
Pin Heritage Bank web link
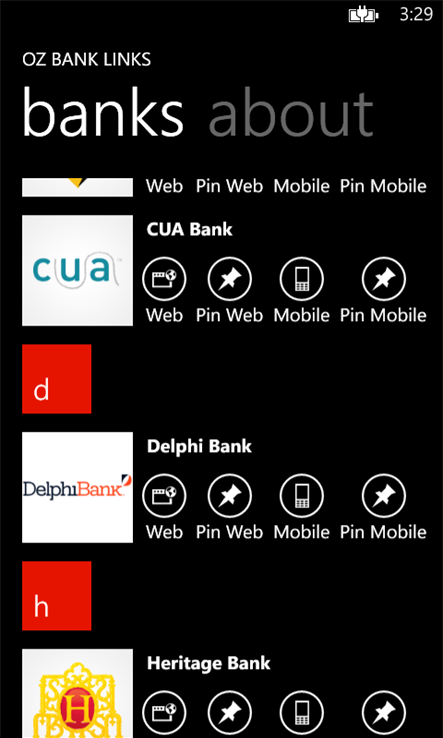point(230,714)
